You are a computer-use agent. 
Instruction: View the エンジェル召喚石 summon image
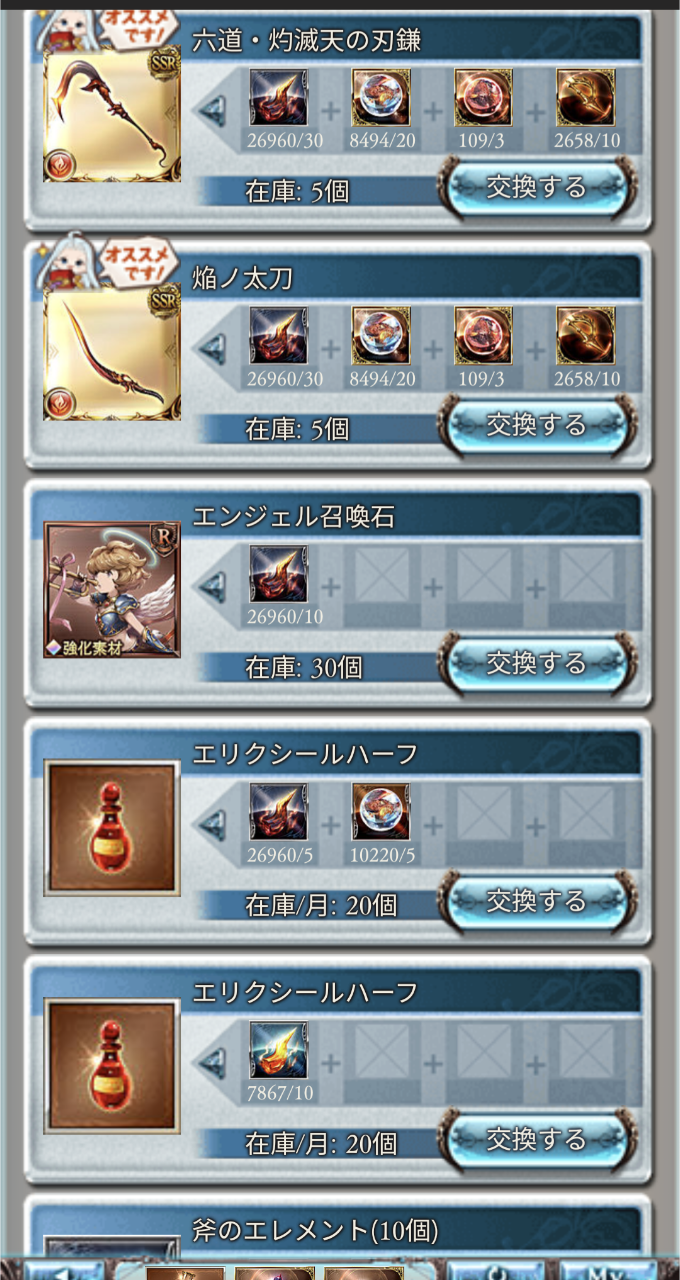click(112, 590)
